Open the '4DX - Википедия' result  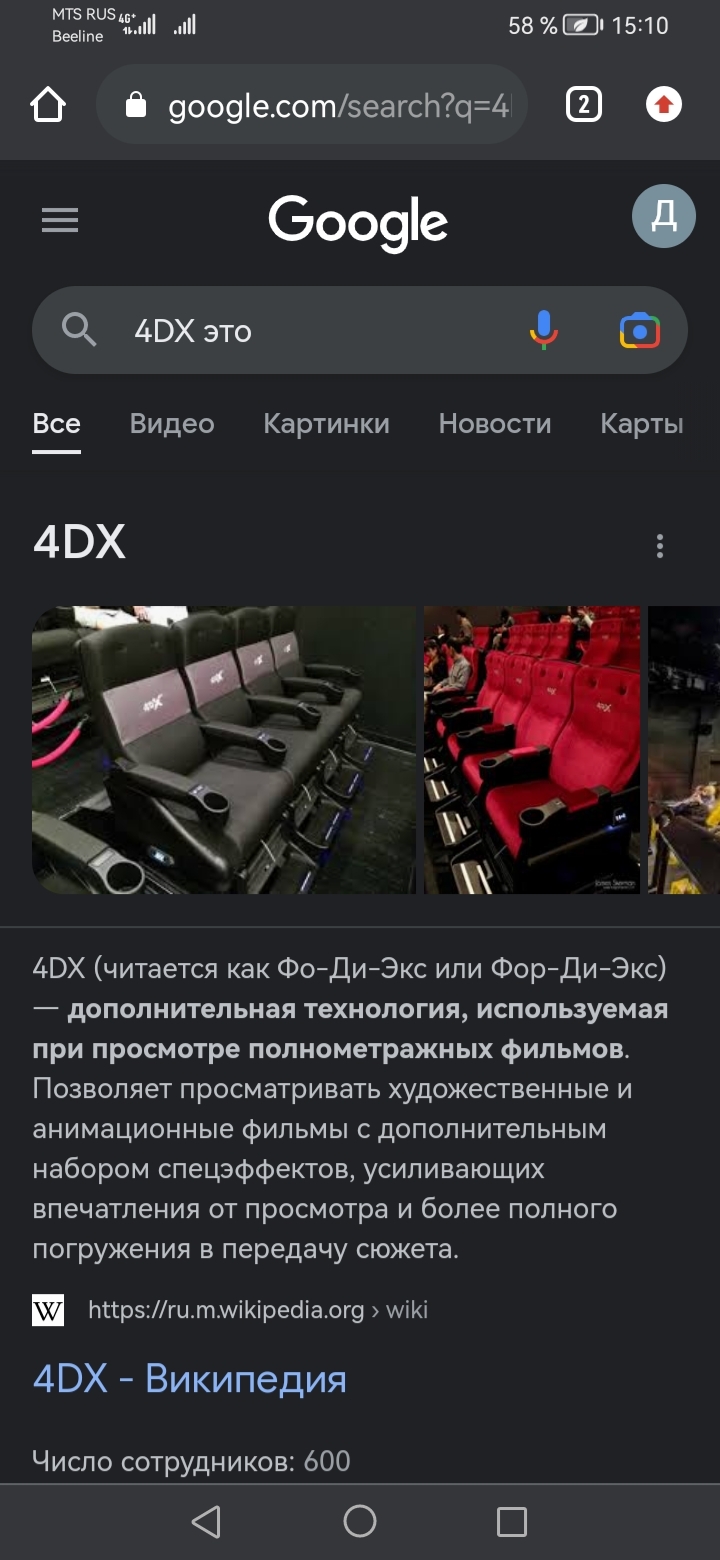pos(190,1379)
